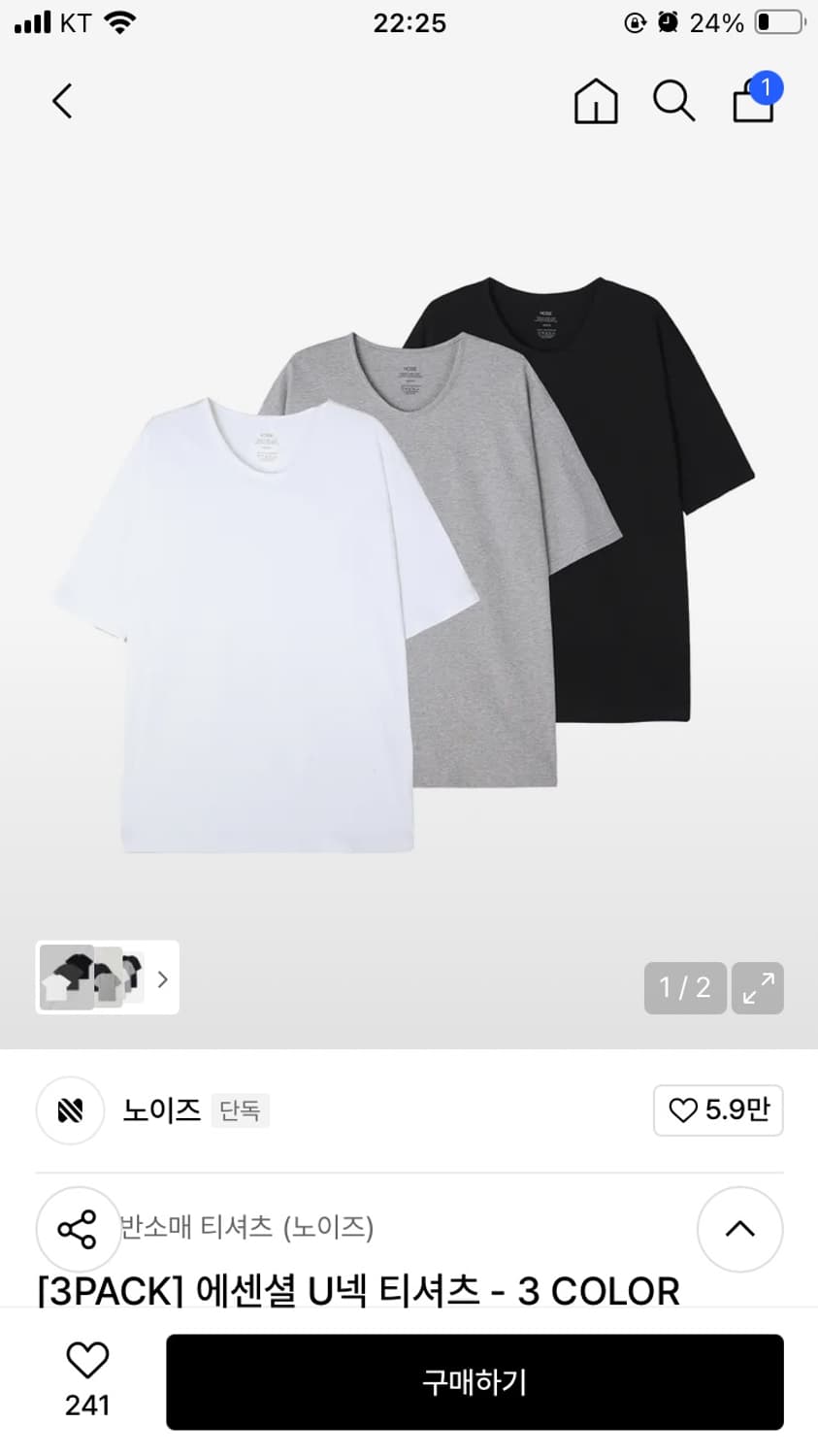Toggle the product like heart above 241
This screenshot has height=1456, width=818.
click(87, 1362)
